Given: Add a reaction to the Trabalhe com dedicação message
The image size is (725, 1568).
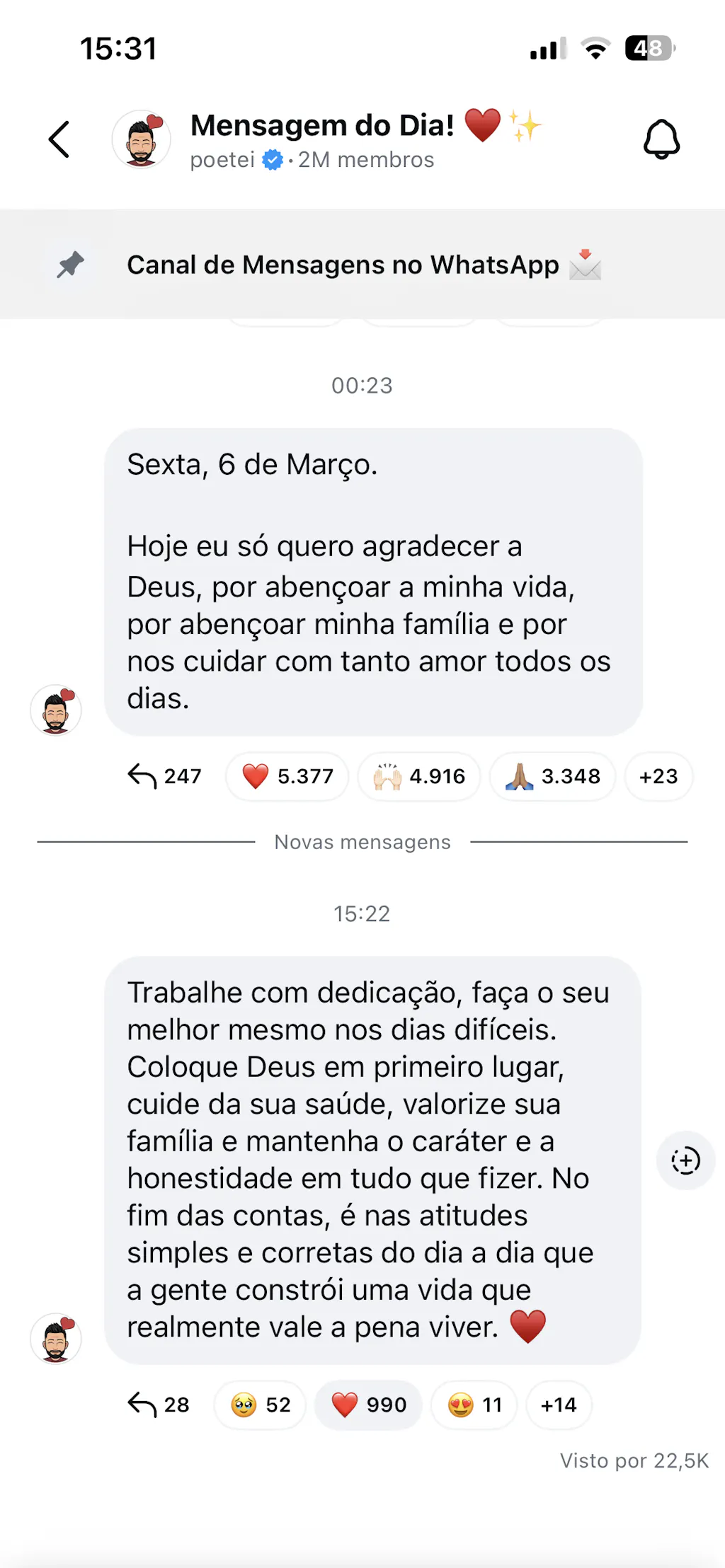Looking at the screenshot, I should coord(685,1161).
